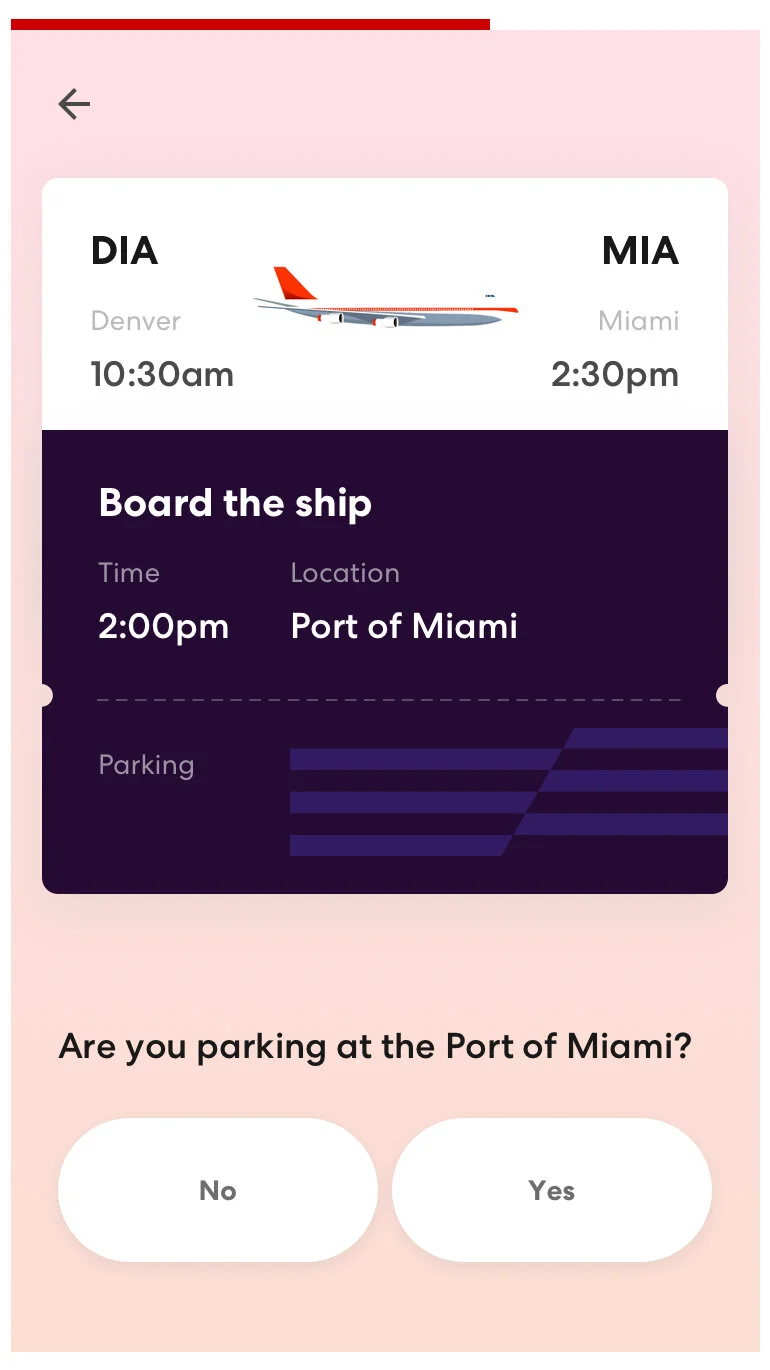This screenshot has width=770, height=1370.
Task: Go back using the arrow icon
Action: pyautogui.click(x=74, y=104)
